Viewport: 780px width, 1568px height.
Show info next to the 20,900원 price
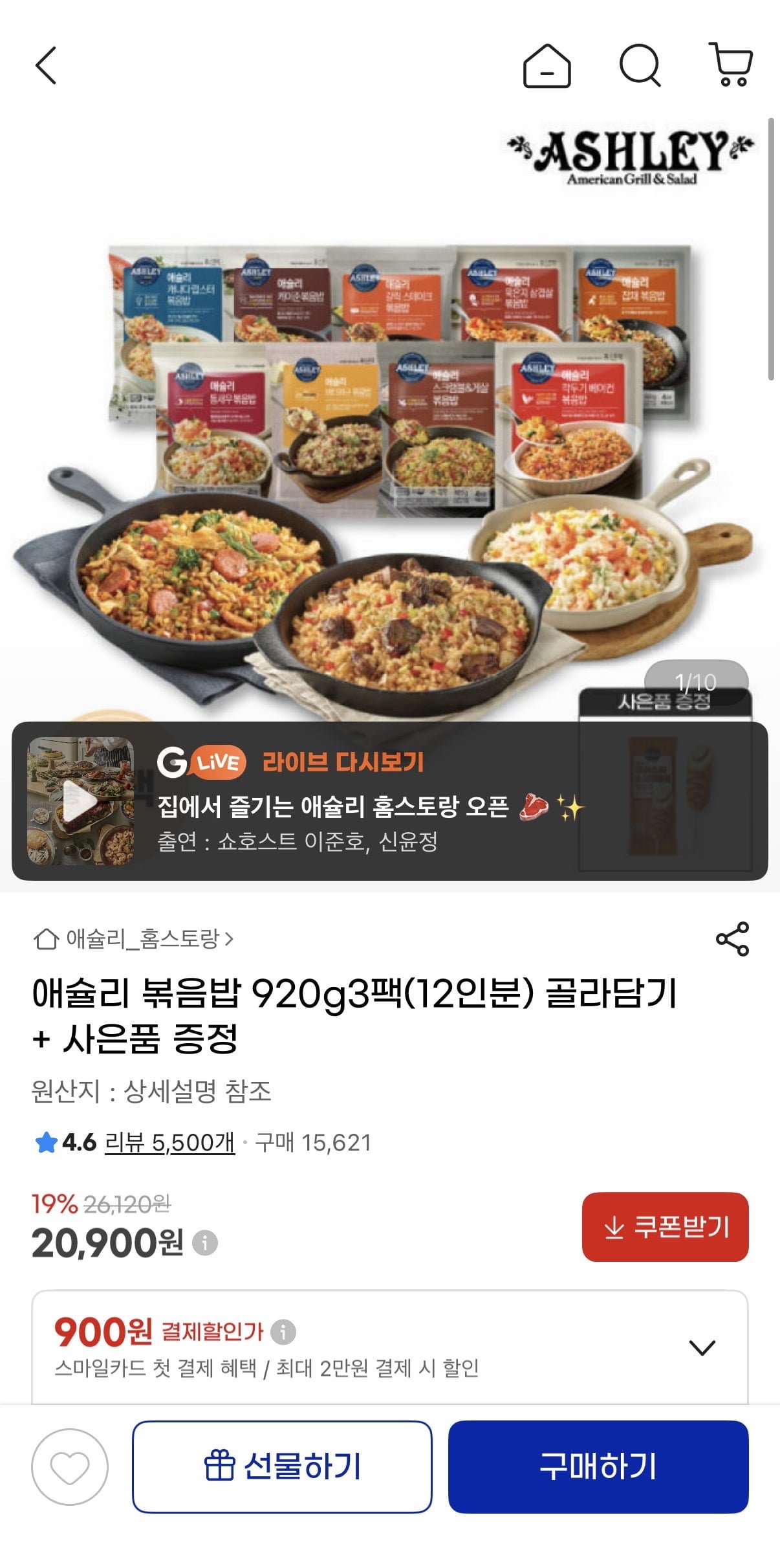click(205, 1243)
